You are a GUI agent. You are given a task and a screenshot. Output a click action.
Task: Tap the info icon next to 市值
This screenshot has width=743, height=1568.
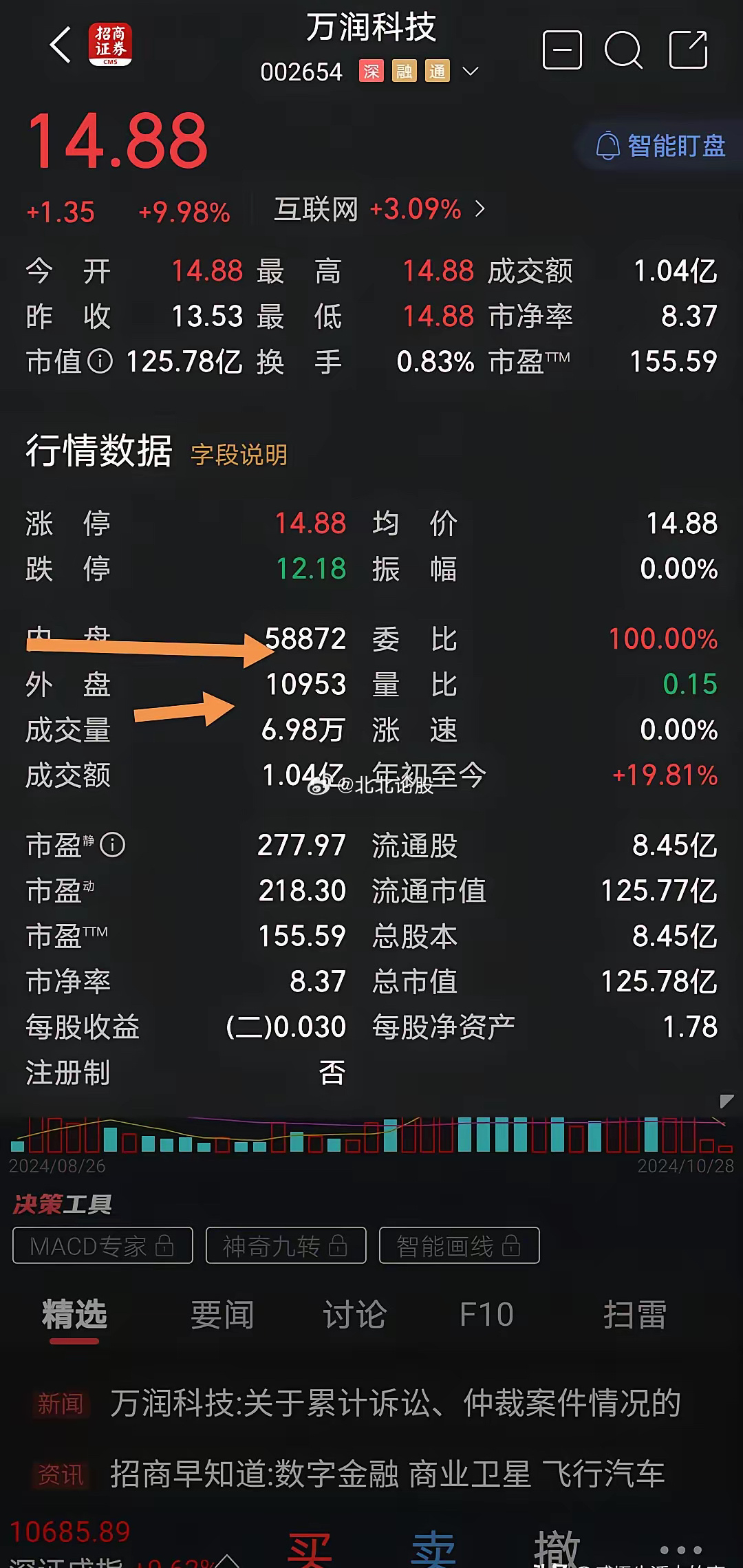100,361
